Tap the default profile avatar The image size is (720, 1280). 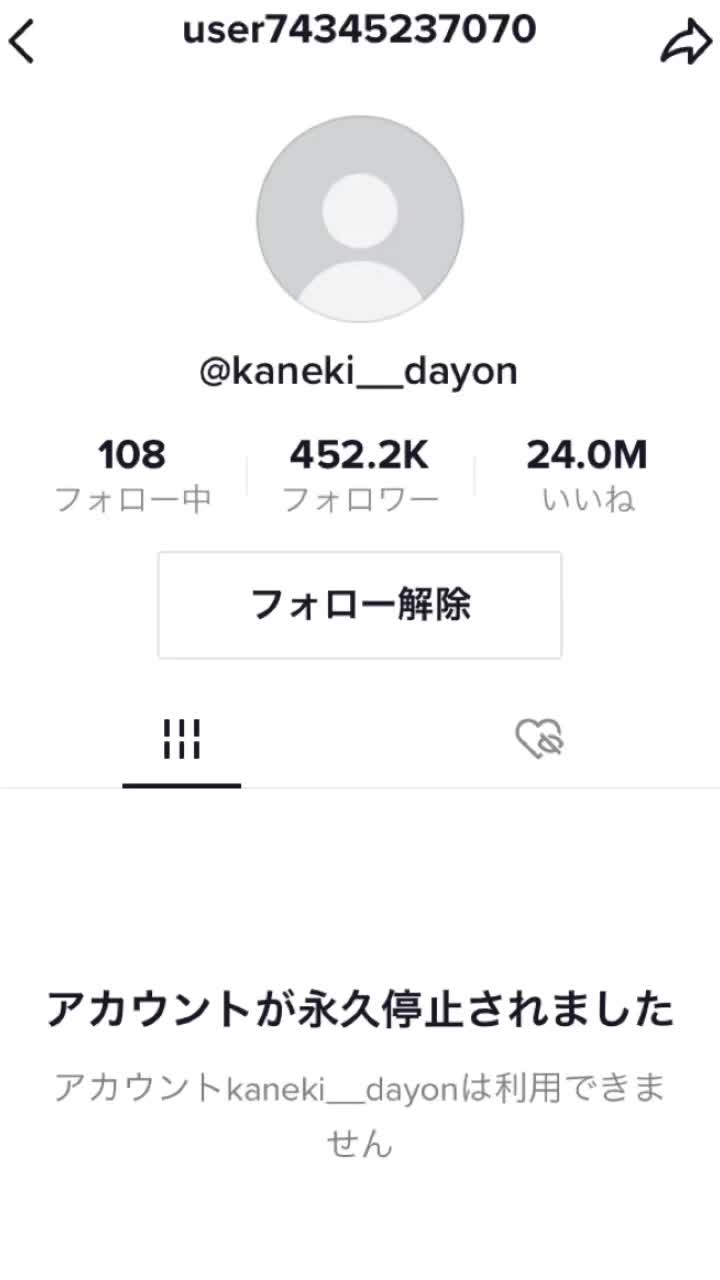[x=360, y=219]
